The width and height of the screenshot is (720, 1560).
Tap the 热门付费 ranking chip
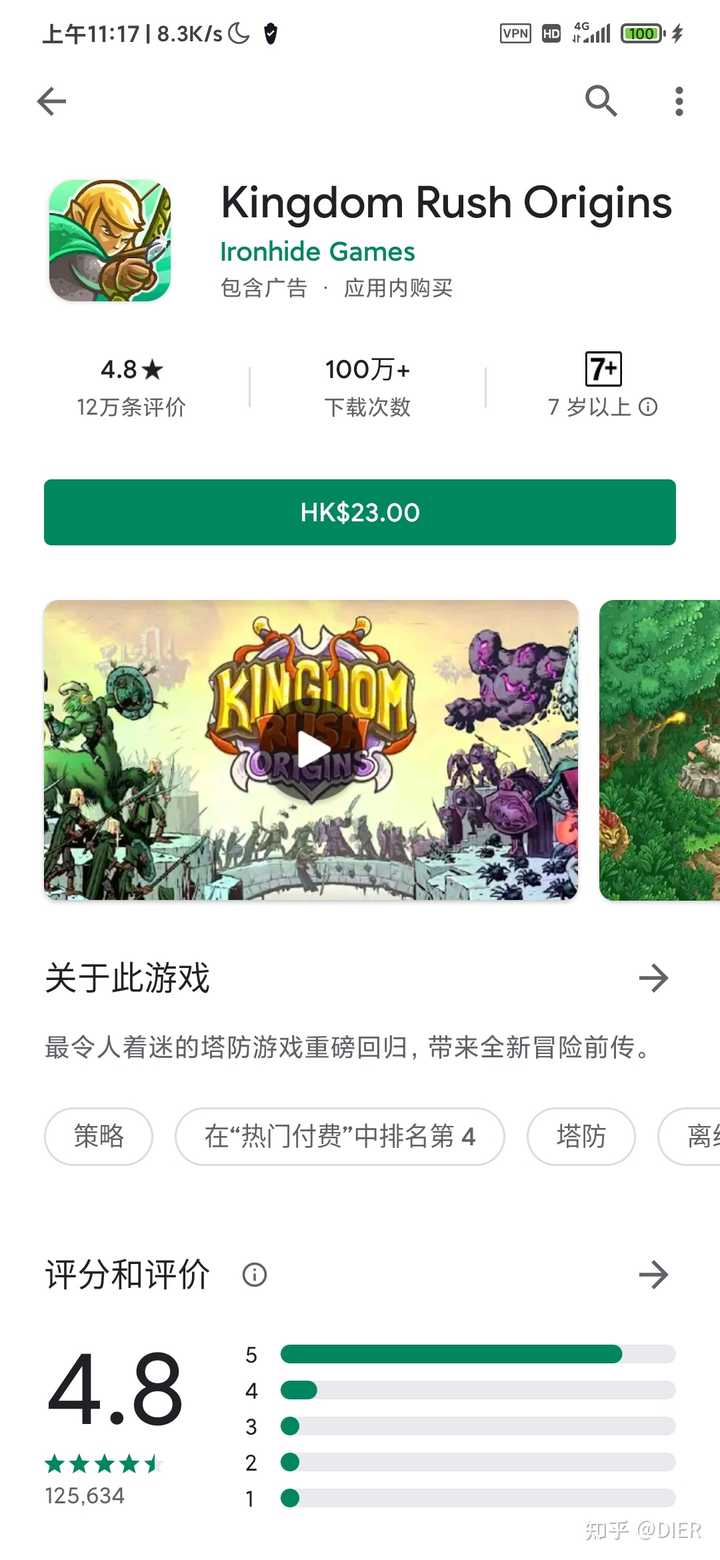[340, 1136]
